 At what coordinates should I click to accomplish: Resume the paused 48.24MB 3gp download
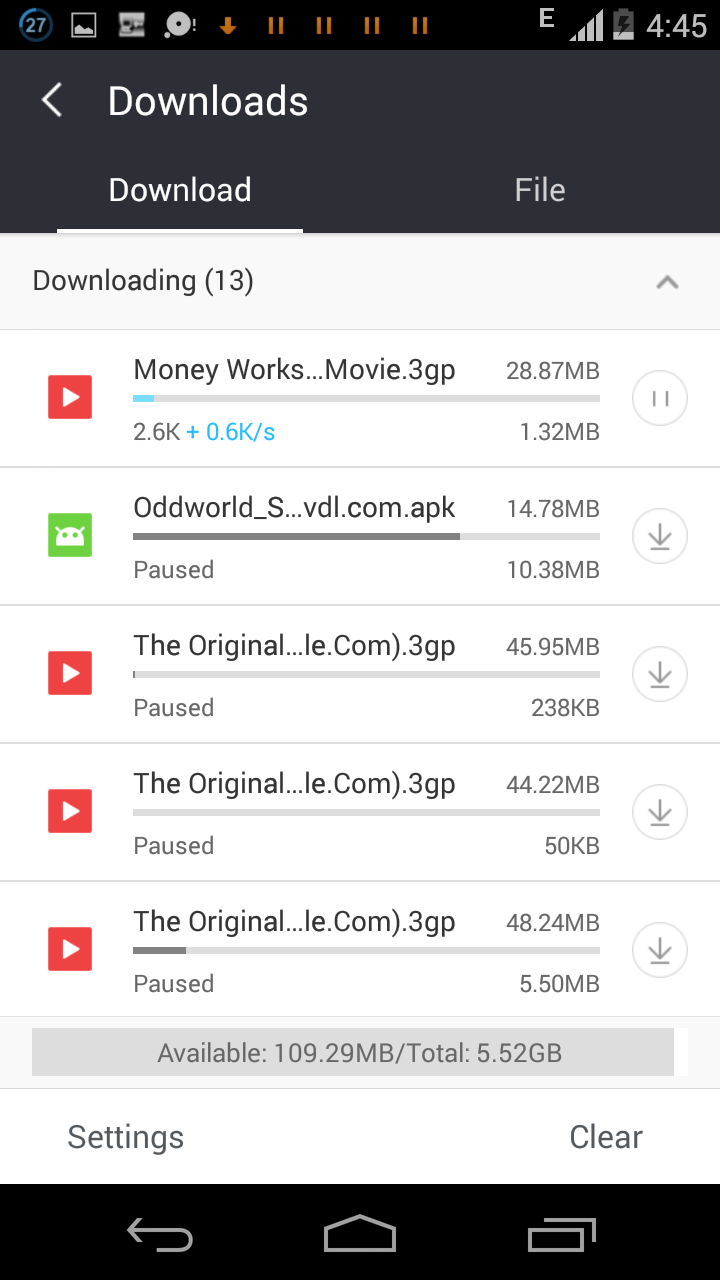click(x=660, y=951)
